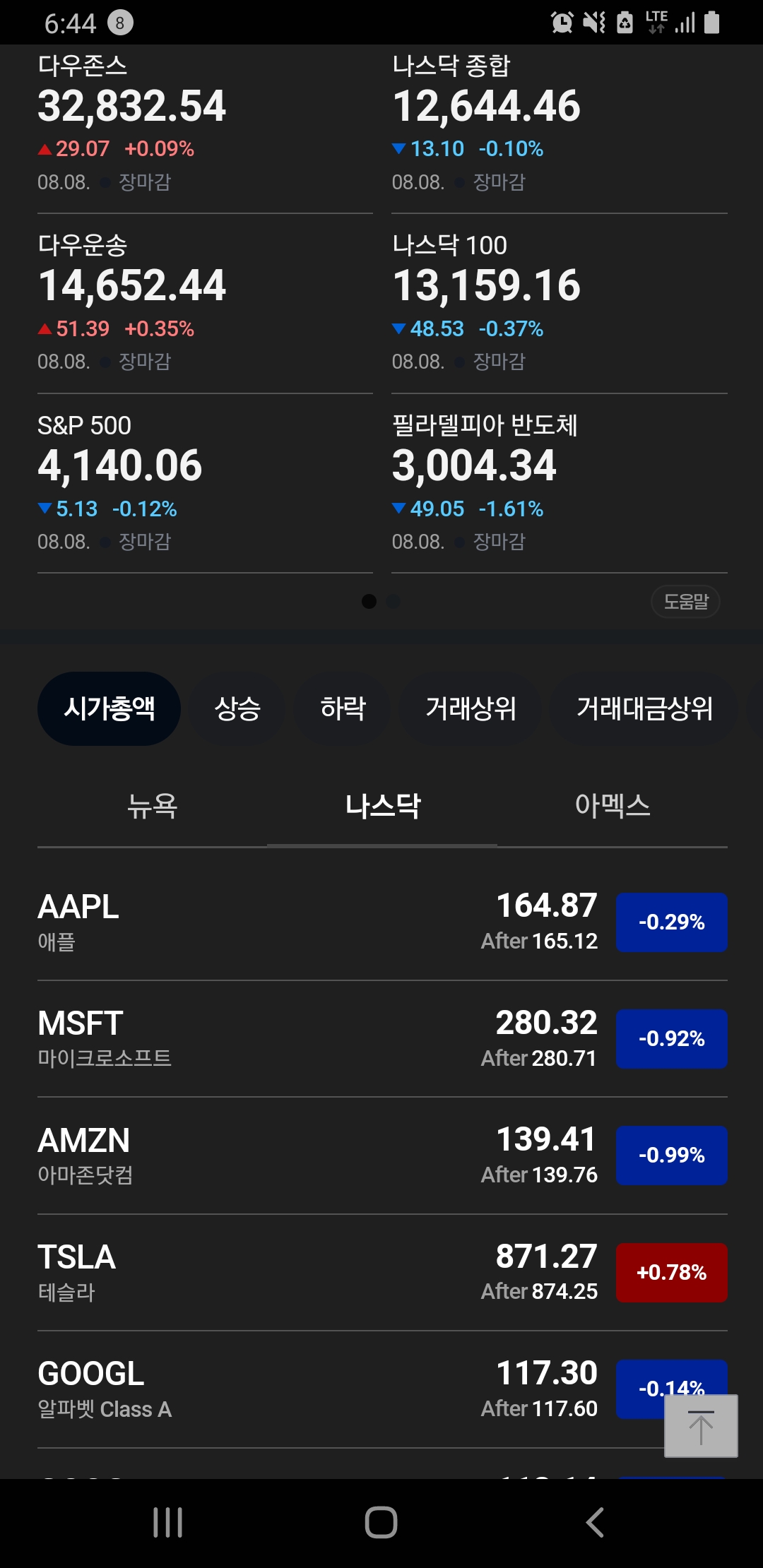Open the AAPL 애플 stock row
The image size is (763, 1568).
[382, 922]
